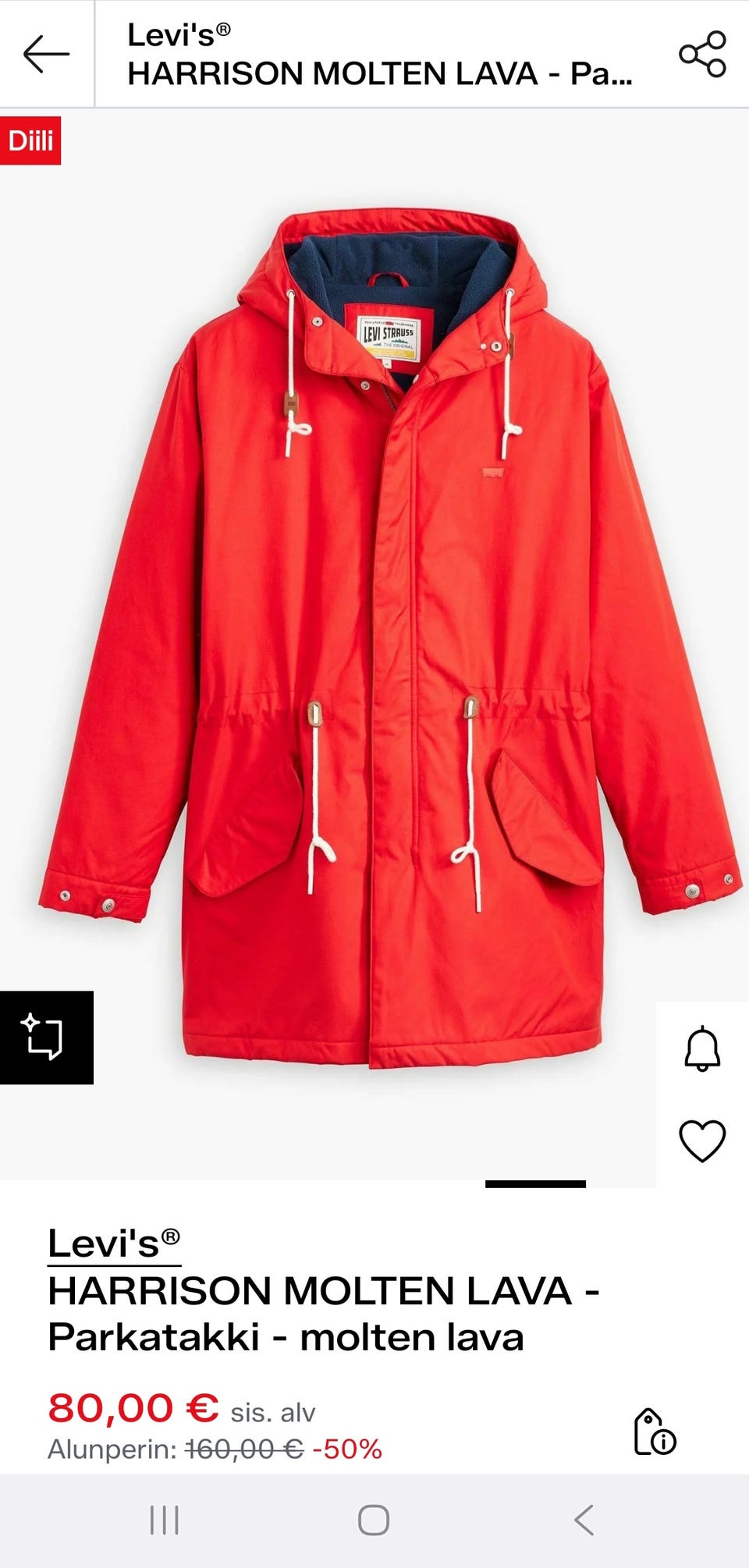The height and width of the screenshot is (1568, 749).
Task: Go back using the app bar arrow
Action: 47,54
